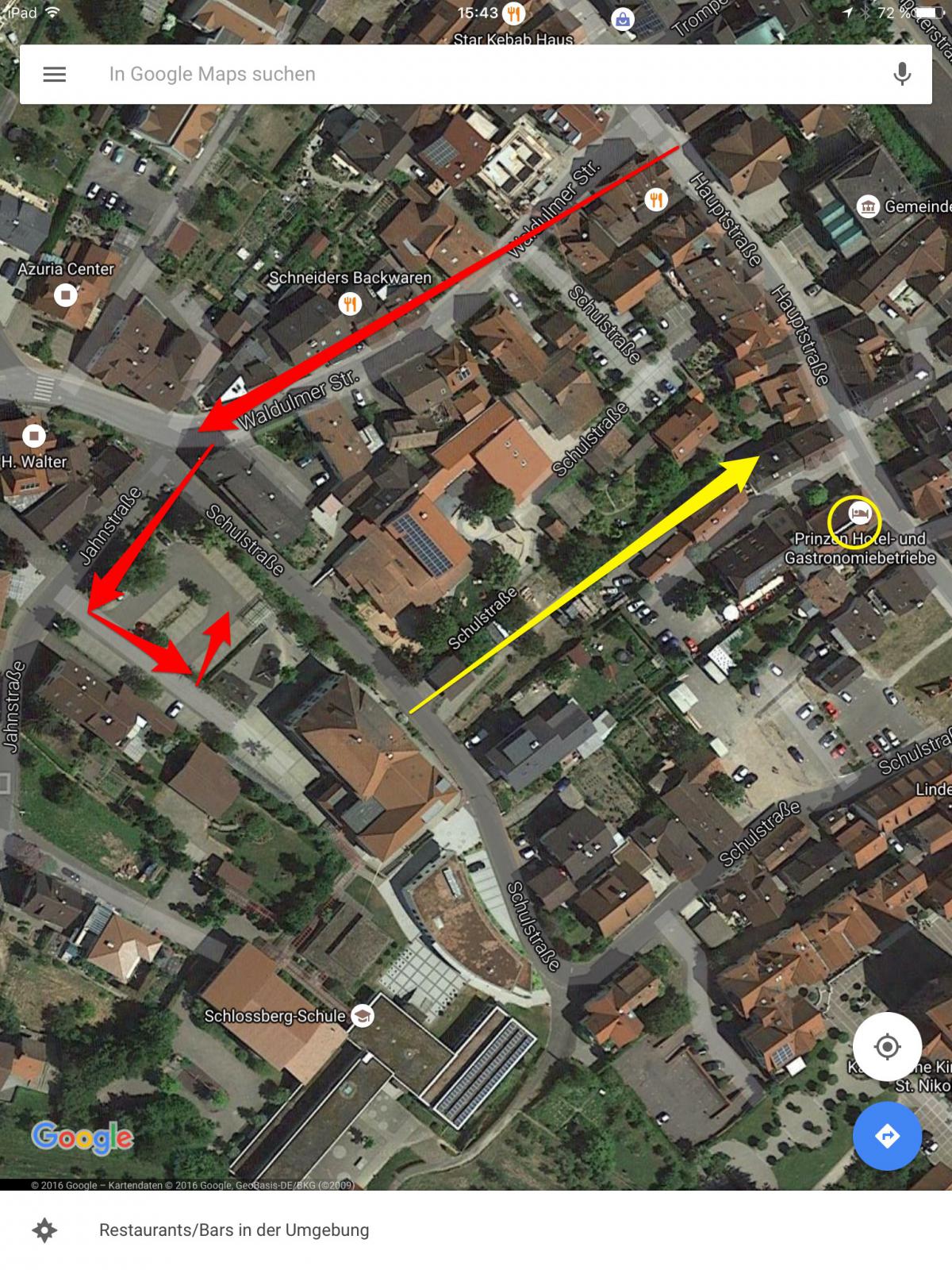Select the Schneiders Backwaren marker
This screenshot has width=952, height=1270.
350,302
